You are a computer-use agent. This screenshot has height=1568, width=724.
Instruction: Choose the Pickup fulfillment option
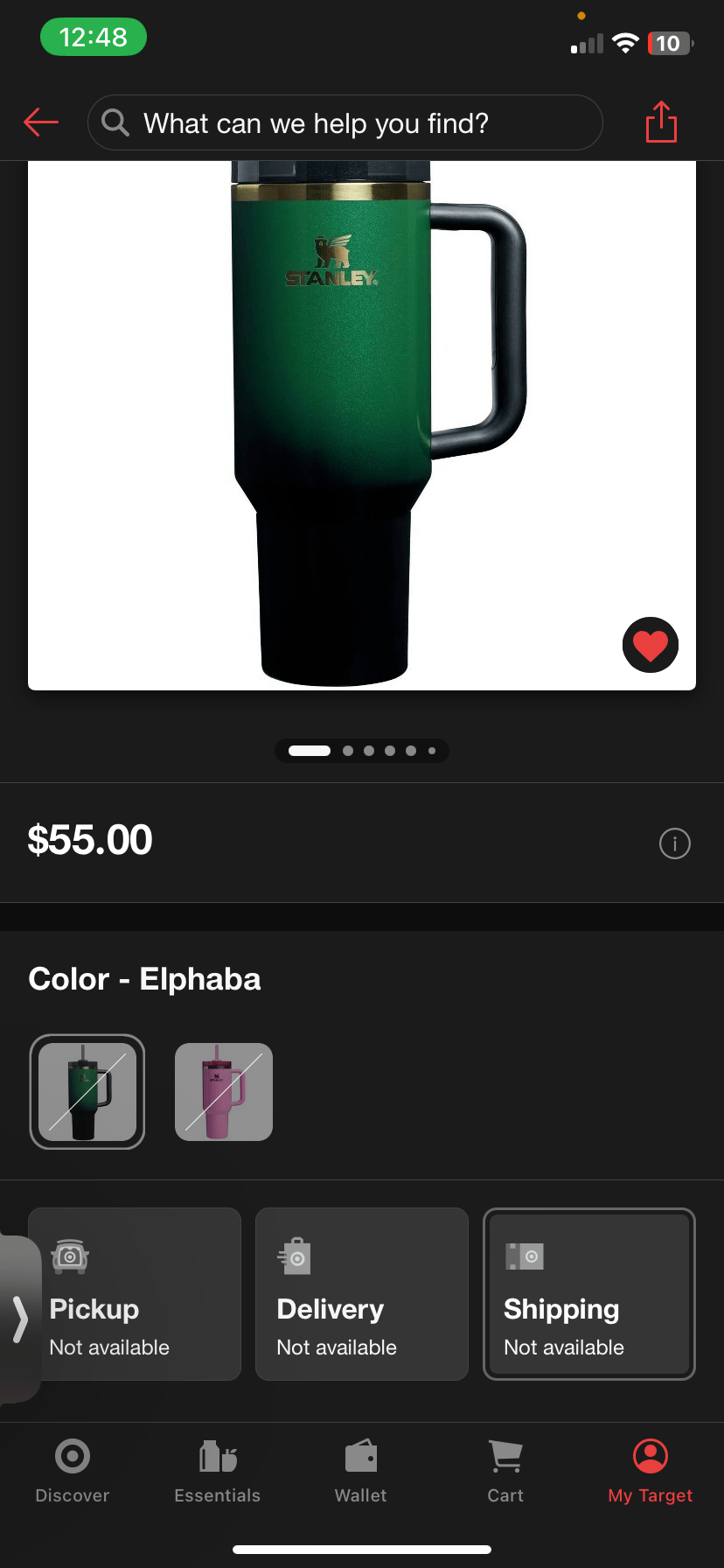tap(135, 1293)
